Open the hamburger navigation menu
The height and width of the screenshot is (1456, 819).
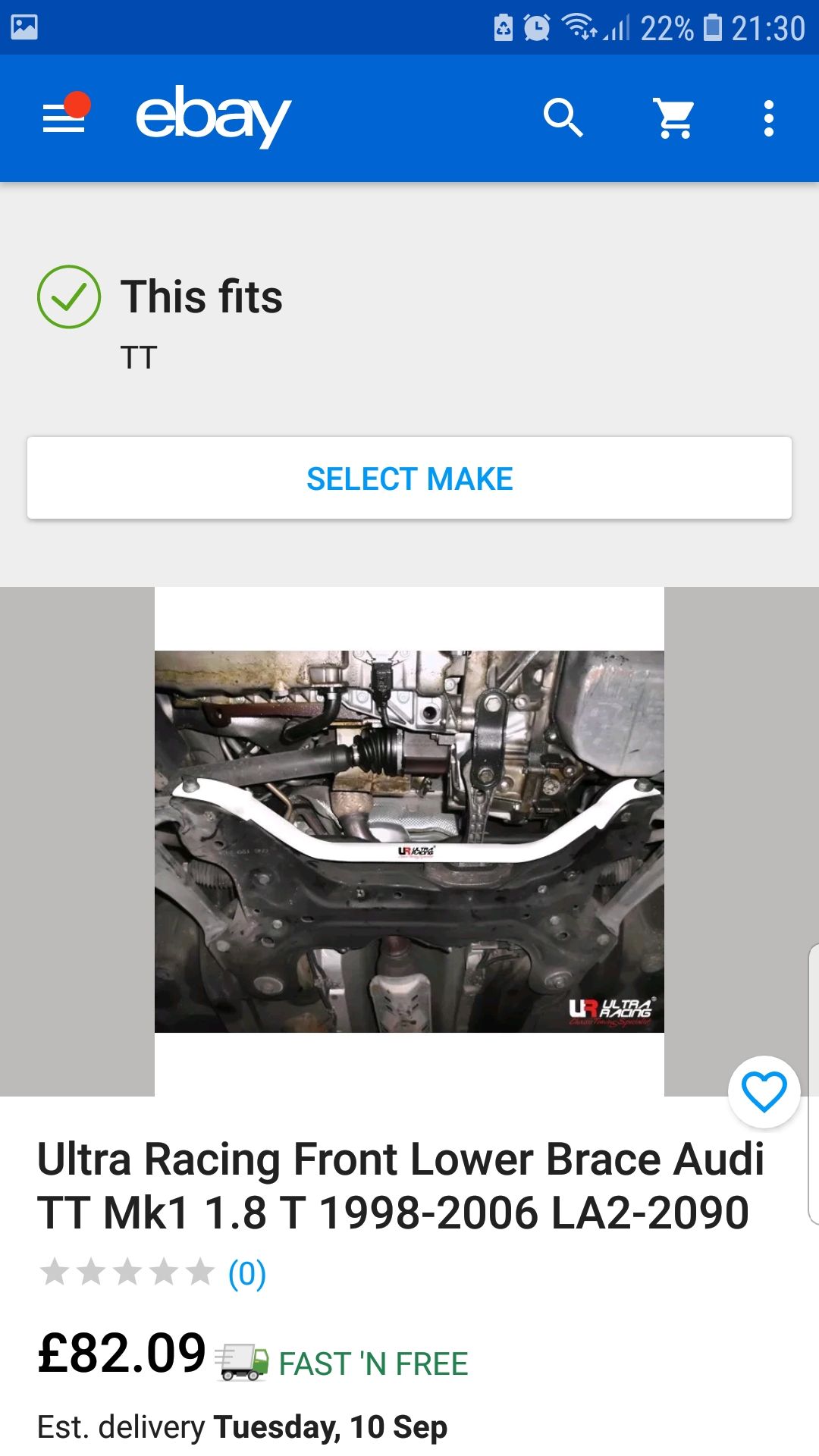[64, 118]
